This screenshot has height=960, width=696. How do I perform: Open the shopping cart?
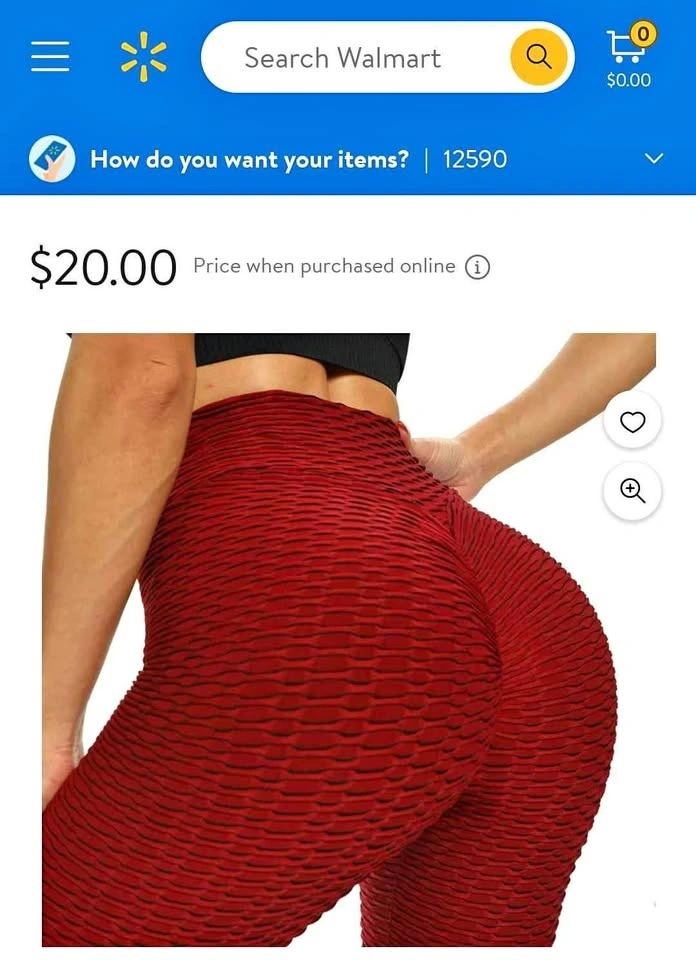pos(629,57)
